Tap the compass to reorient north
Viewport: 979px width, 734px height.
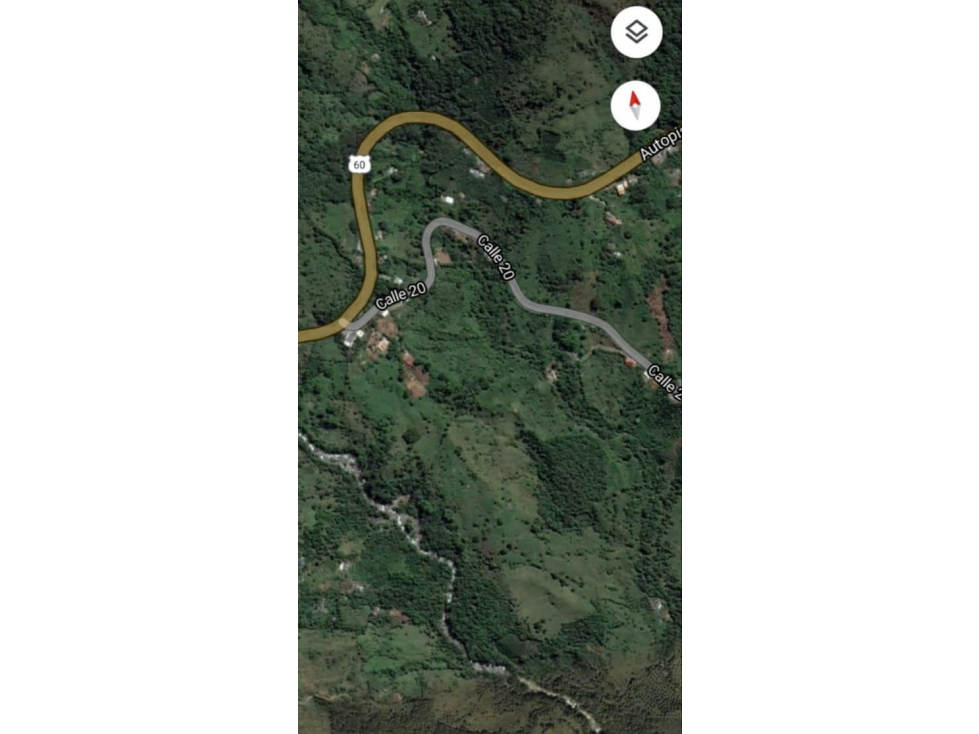click(x=635, y=104)
